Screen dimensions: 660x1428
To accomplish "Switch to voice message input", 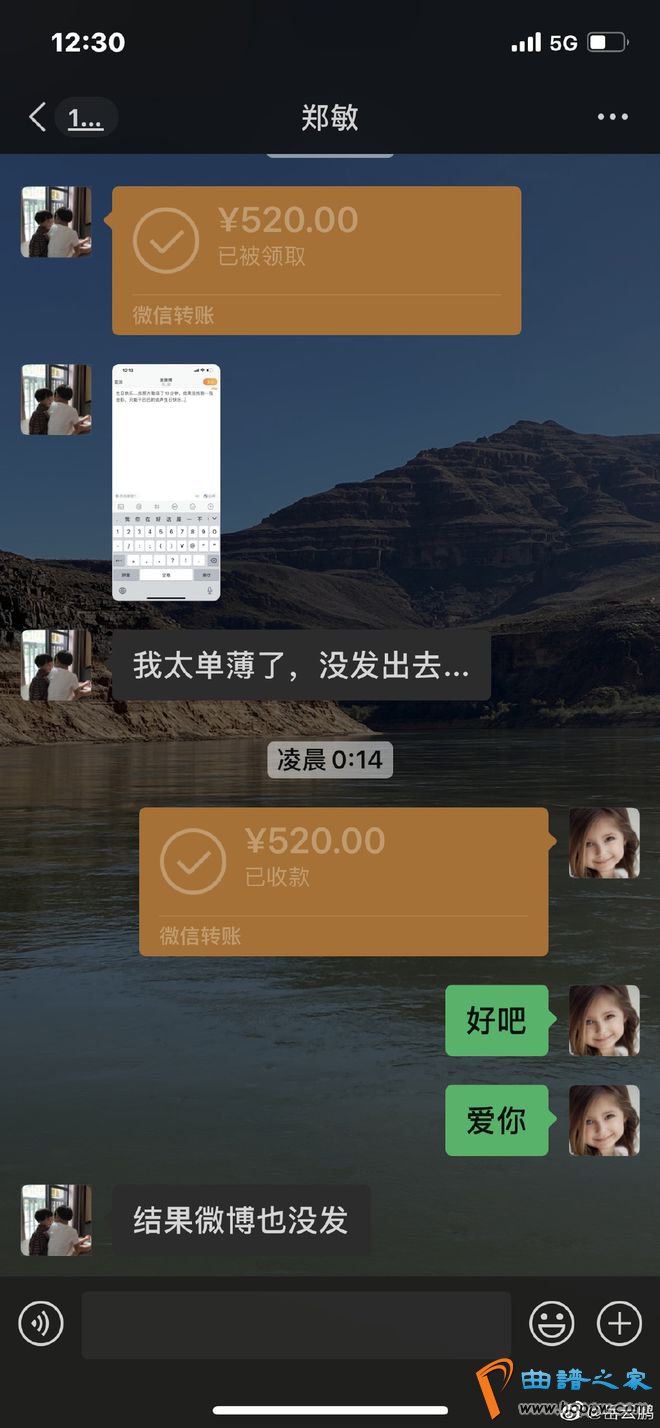I will [x=41, y=1324].
